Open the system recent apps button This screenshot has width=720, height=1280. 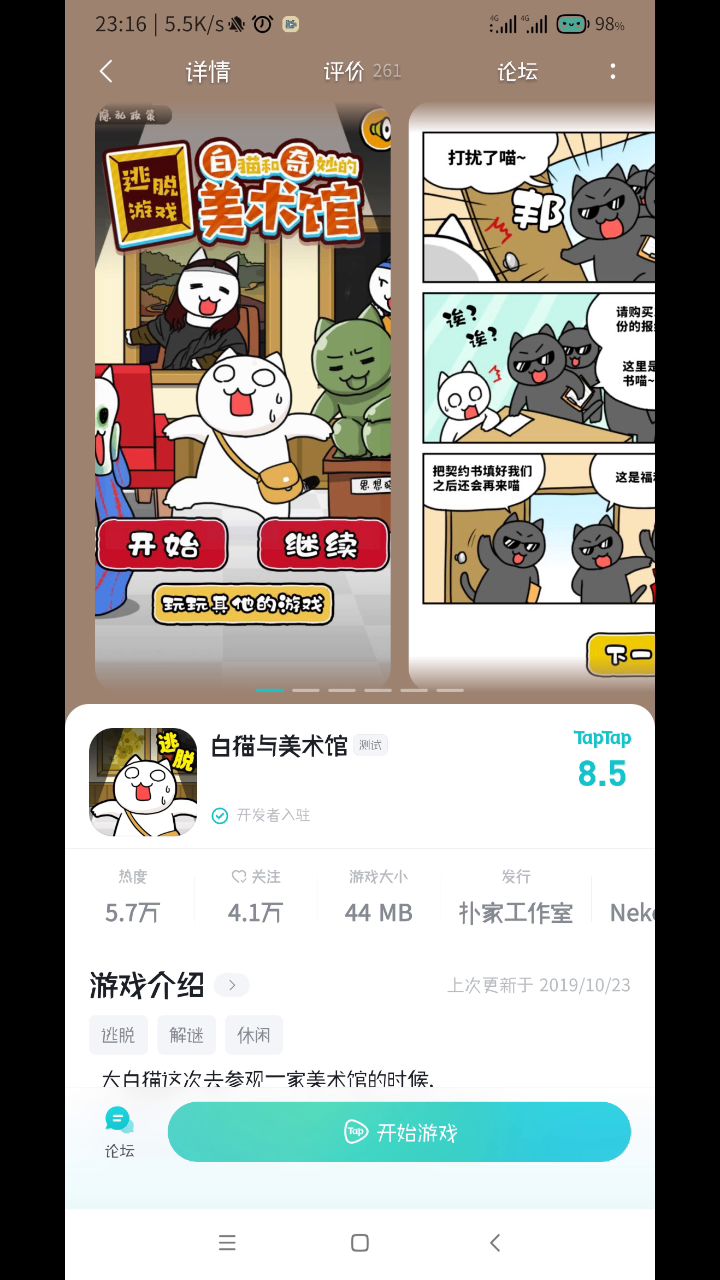tap(227, 1243)
